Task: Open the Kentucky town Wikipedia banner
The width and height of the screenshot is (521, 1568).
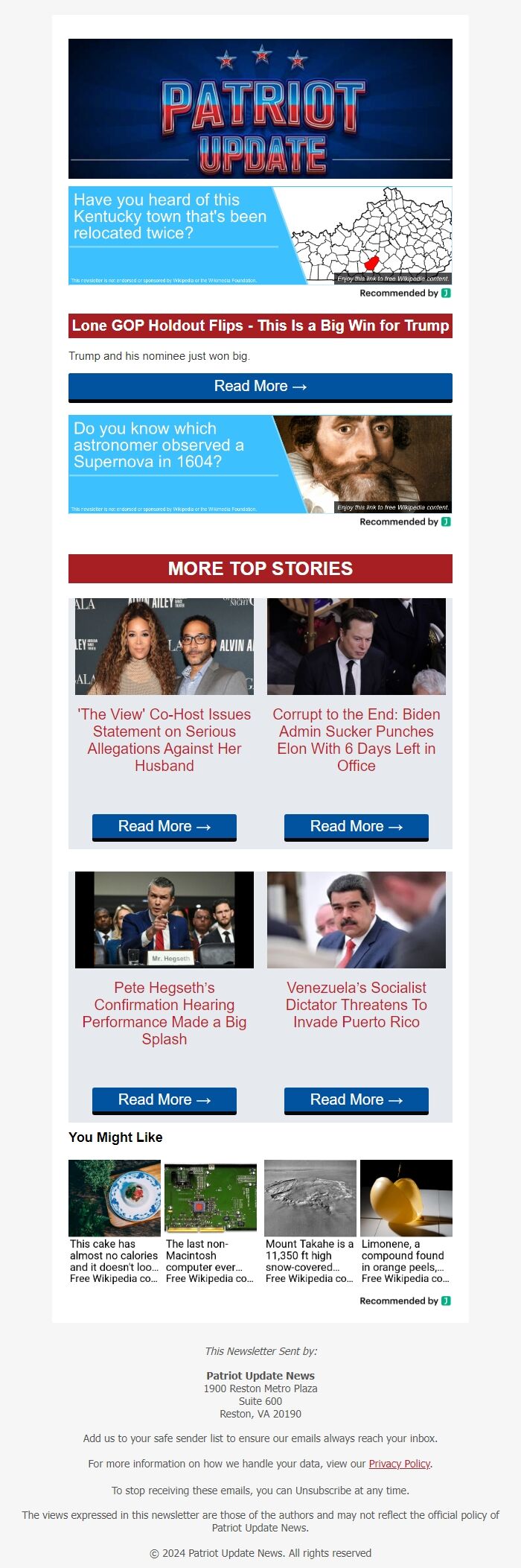Action: click(x=260, y=235)
